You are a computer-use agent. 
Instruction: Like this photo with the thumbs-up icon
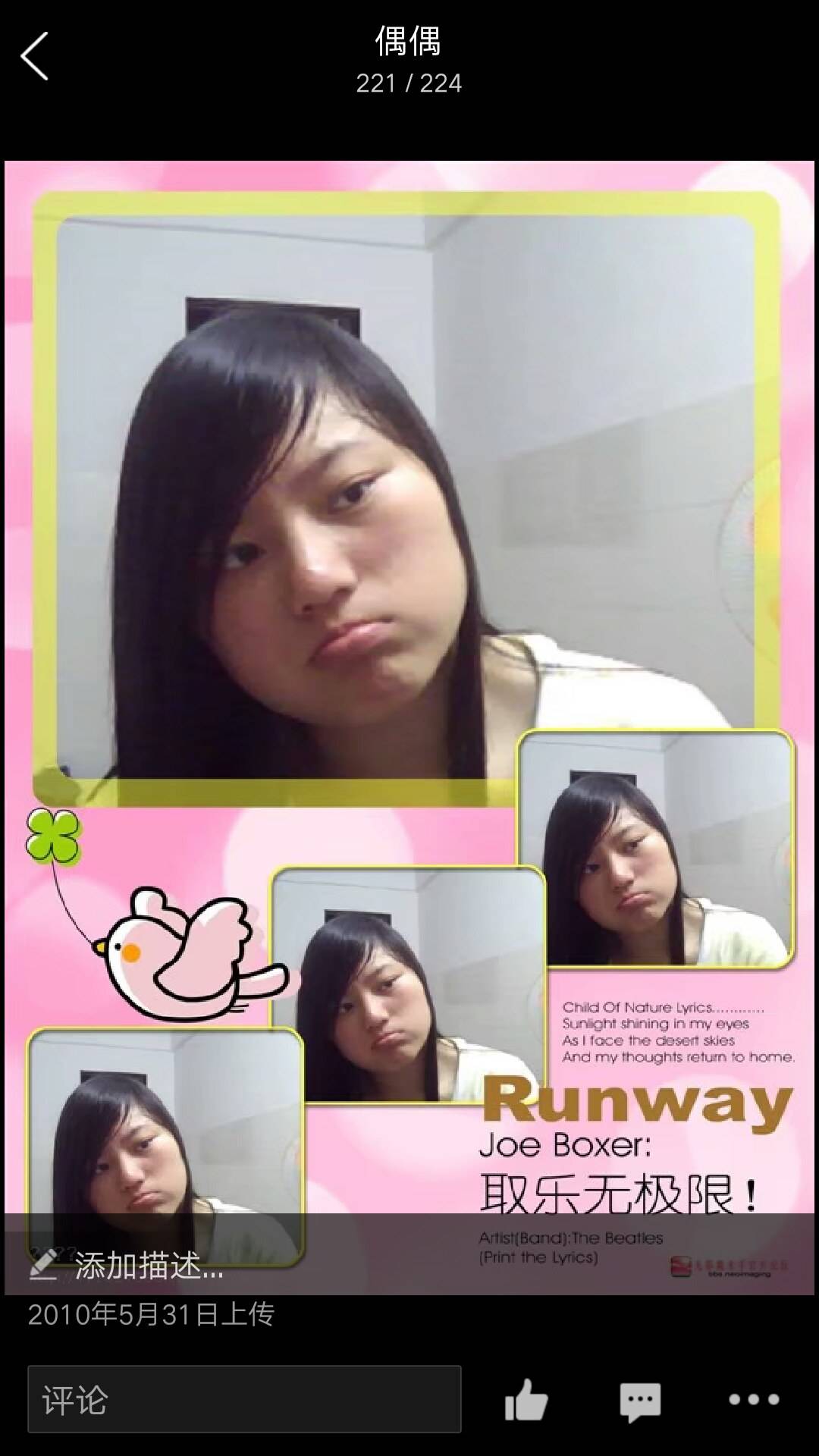click(526, 1399)
